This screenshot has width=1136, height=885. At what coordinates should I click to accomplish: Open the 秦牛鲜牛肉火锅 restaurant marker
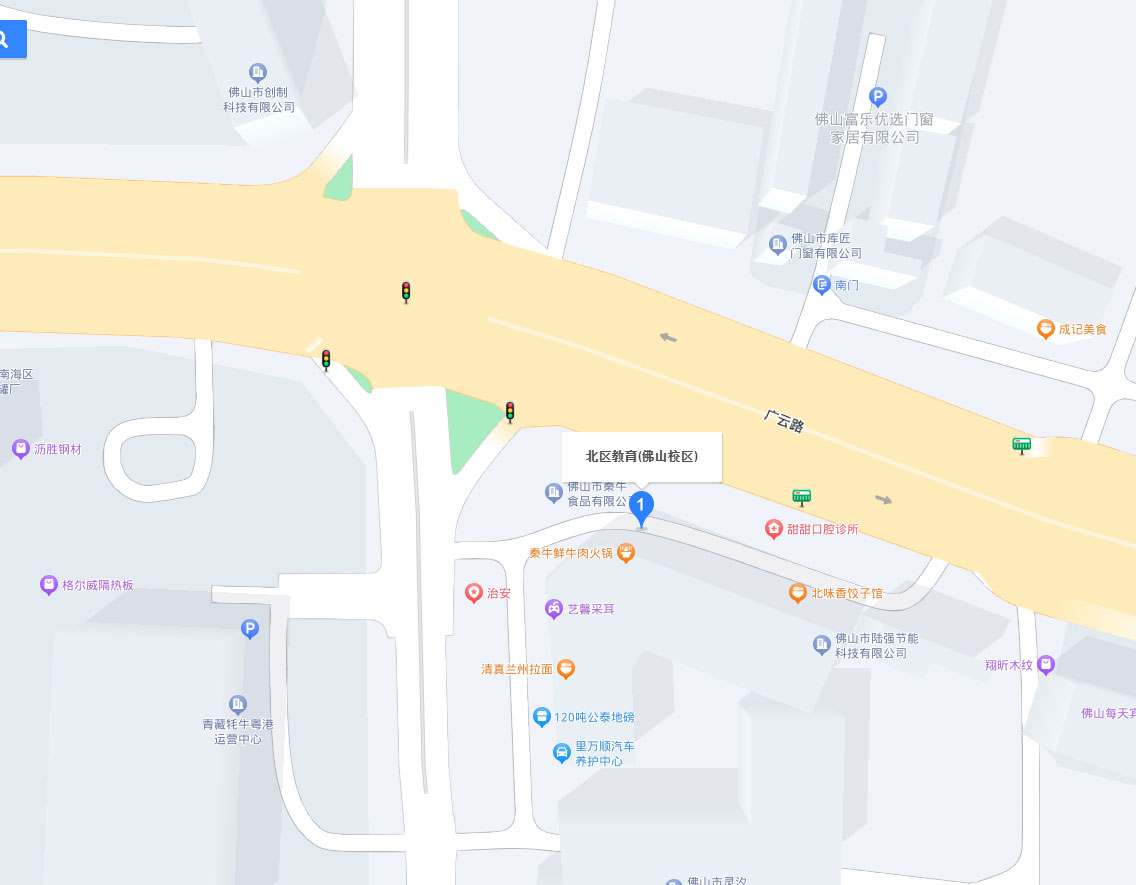point(626,552)
